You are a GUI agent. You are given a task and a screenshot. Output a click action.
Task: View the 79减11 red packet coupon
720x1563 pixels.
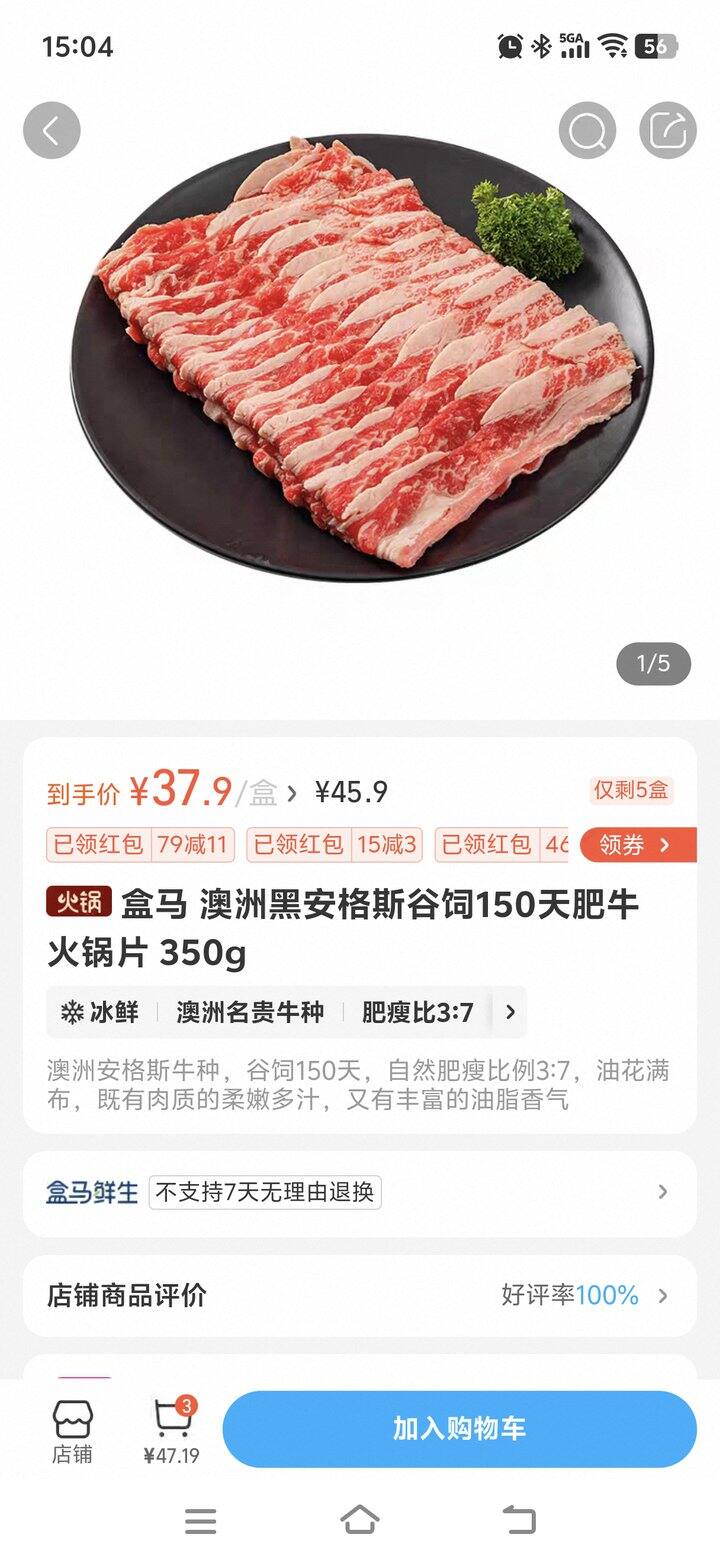coord(140,845)
